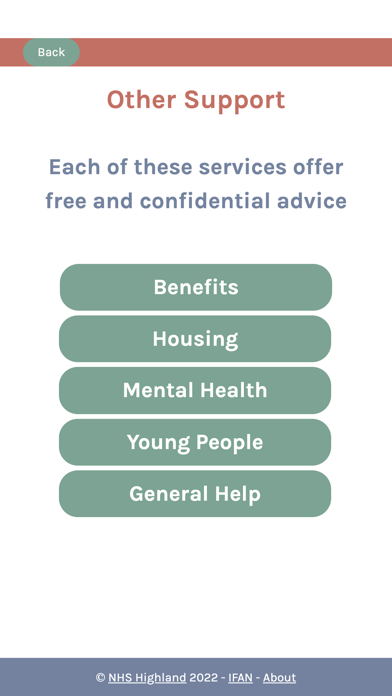This screenshot has width=392, height=696.
Task: Choose the Young People option
Action: (195, 442)
